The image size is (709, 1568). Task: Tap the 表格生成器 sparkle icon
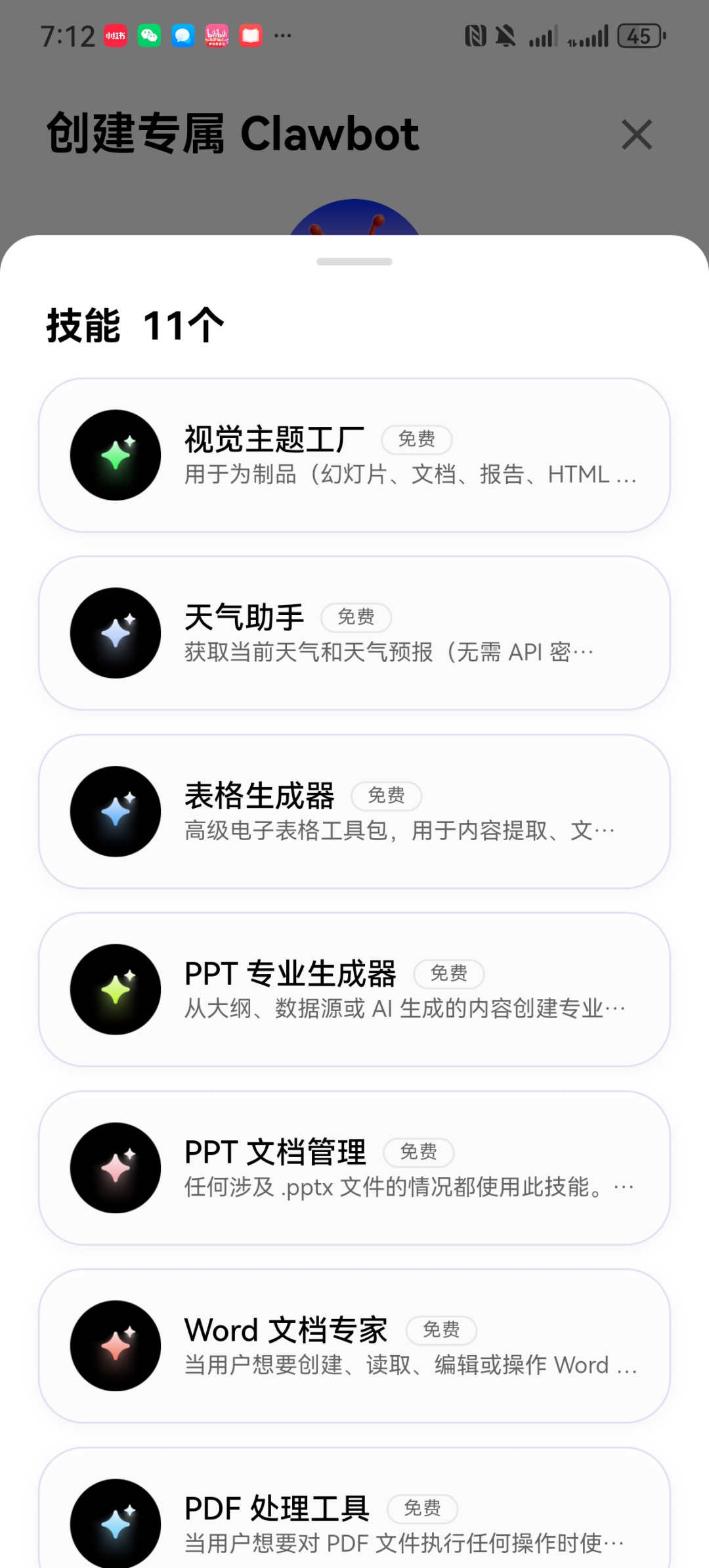click(x=116, y=810)
